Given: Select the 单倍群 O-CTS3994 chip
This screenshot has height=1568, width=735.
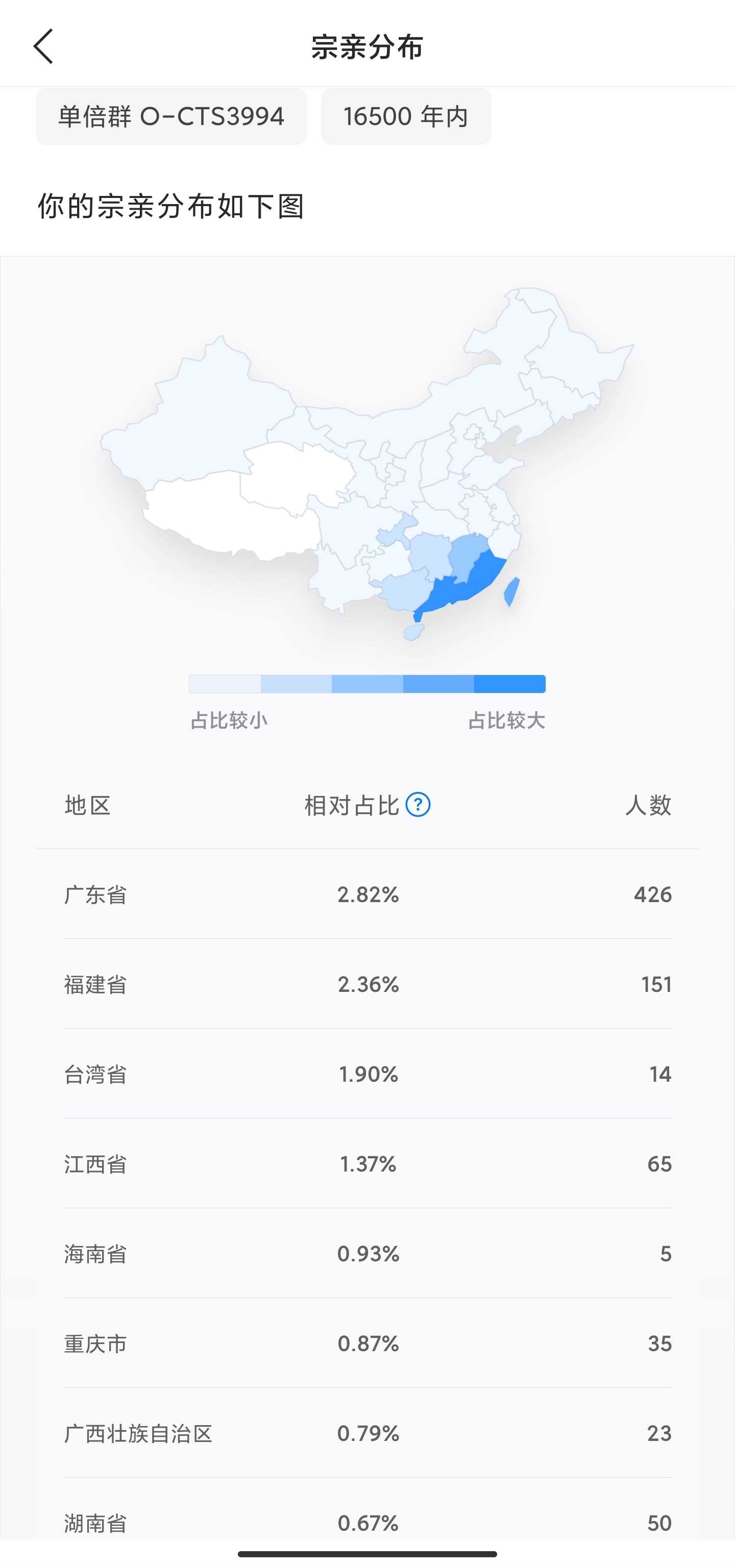Looking at the screenshot, I should tap(171, 116).
